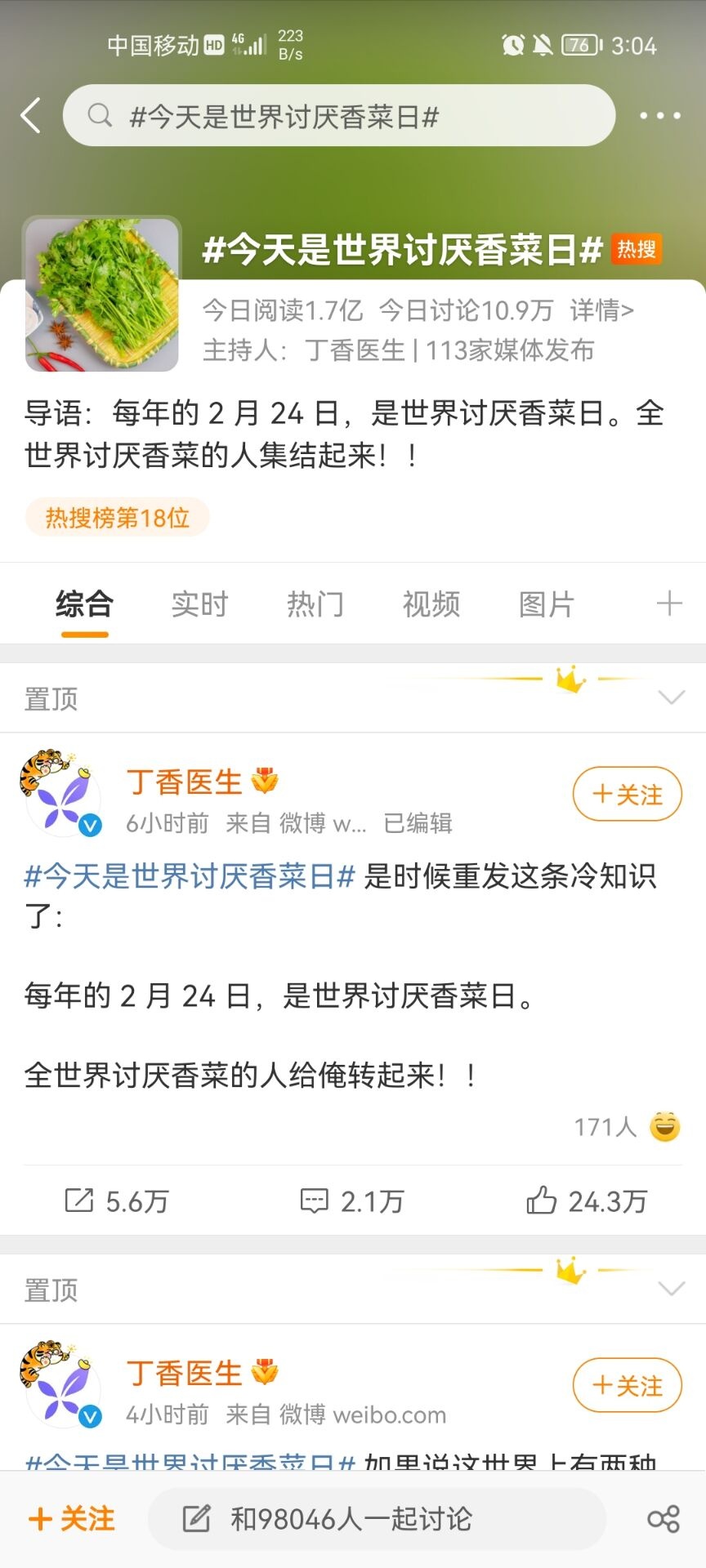Switch to the 图片 tab
The width and height of the screenshot is (706, 1568).
(547, 604)
